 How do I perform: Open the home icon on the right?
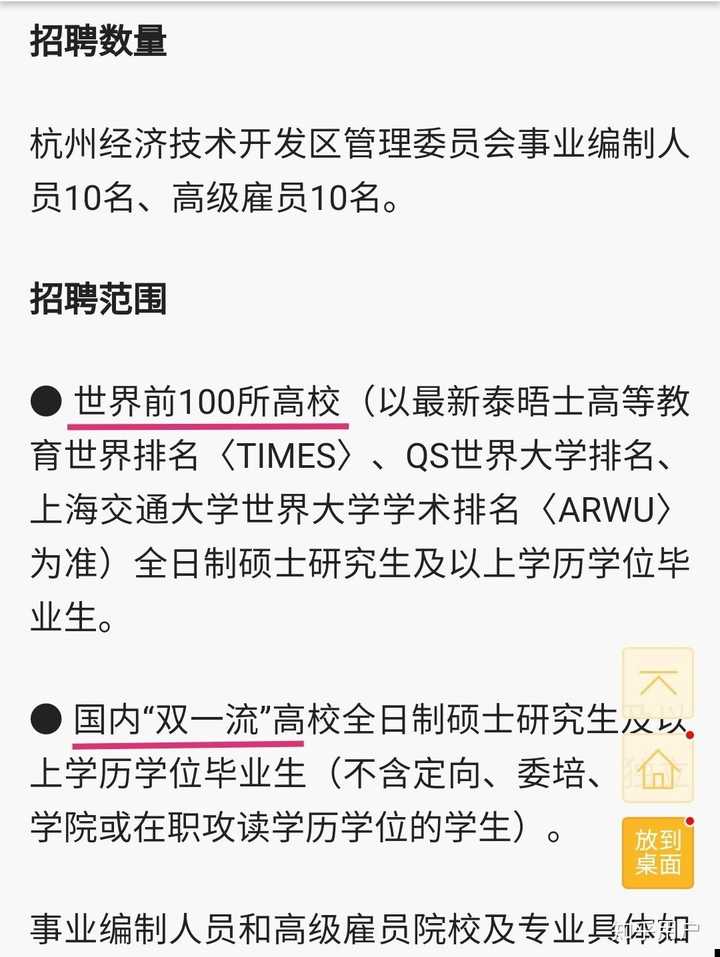pyautogui.click(x=658, y=768)
